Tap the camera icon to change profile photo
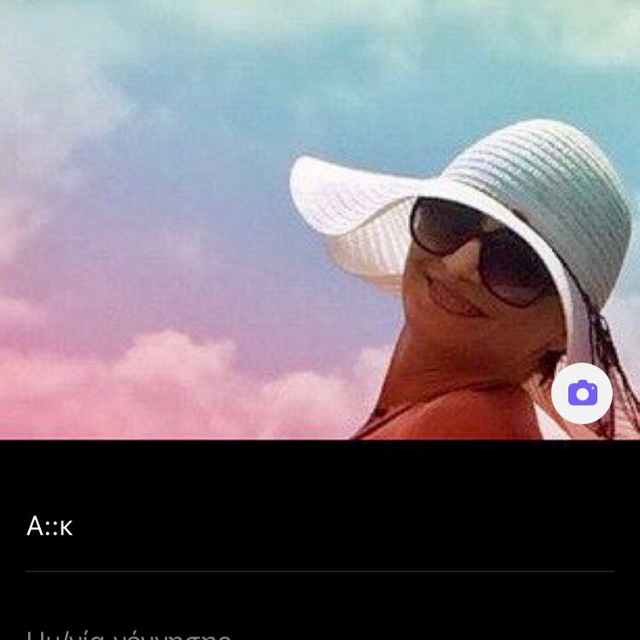 tap(582, 393)
